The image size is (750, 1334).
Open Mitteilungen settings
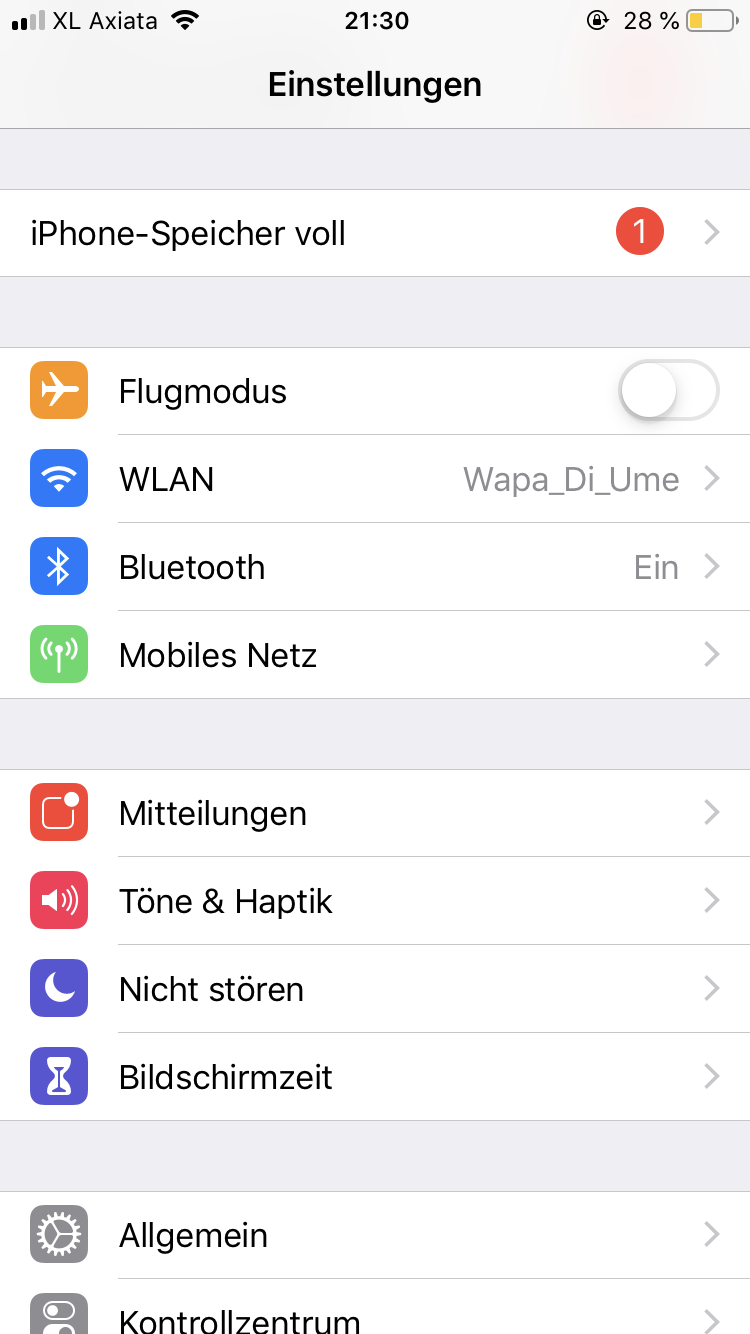point(375,813)
